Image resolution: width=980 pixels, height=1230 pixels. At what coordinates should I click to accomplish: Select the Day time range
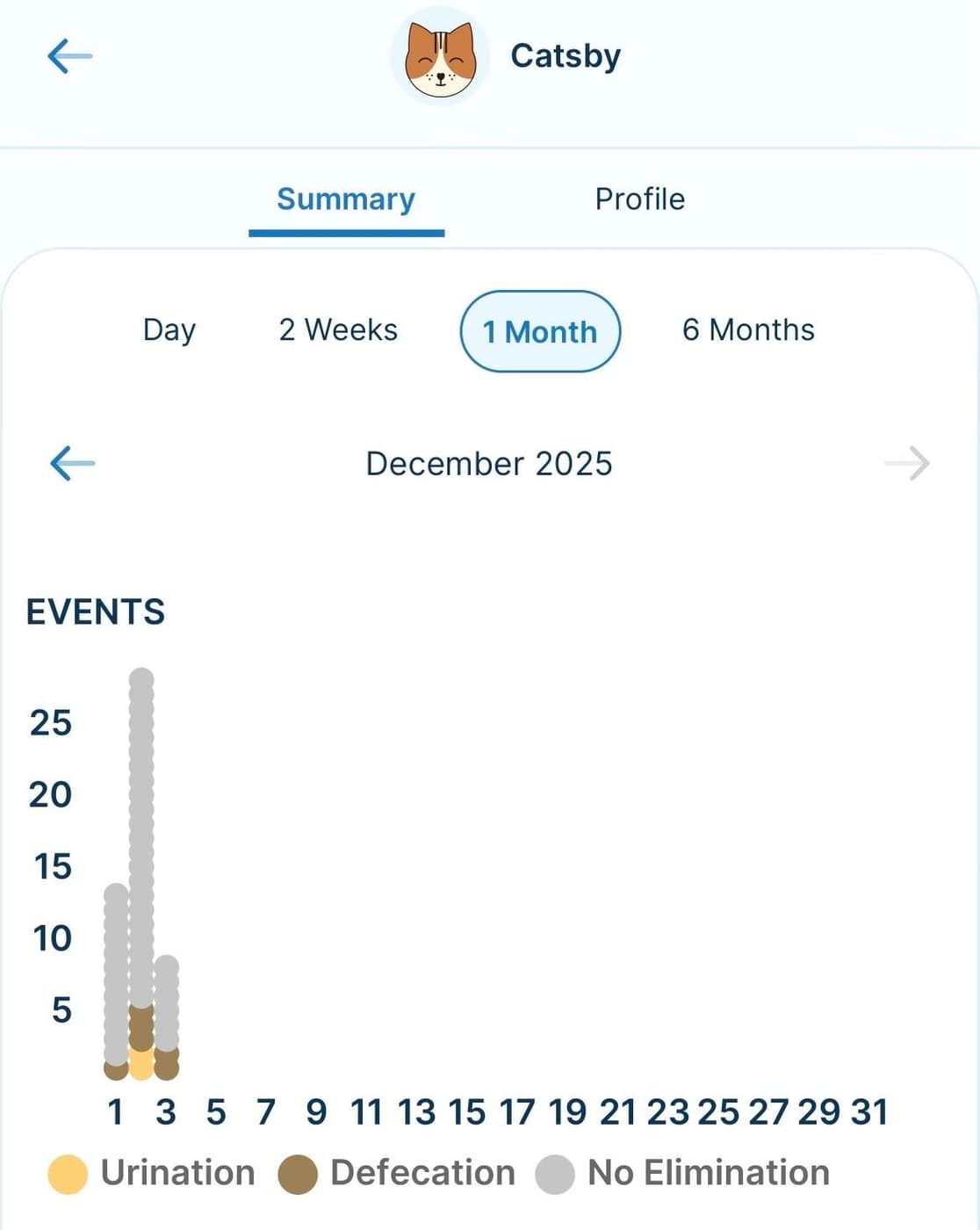click(x=168, y=330)
